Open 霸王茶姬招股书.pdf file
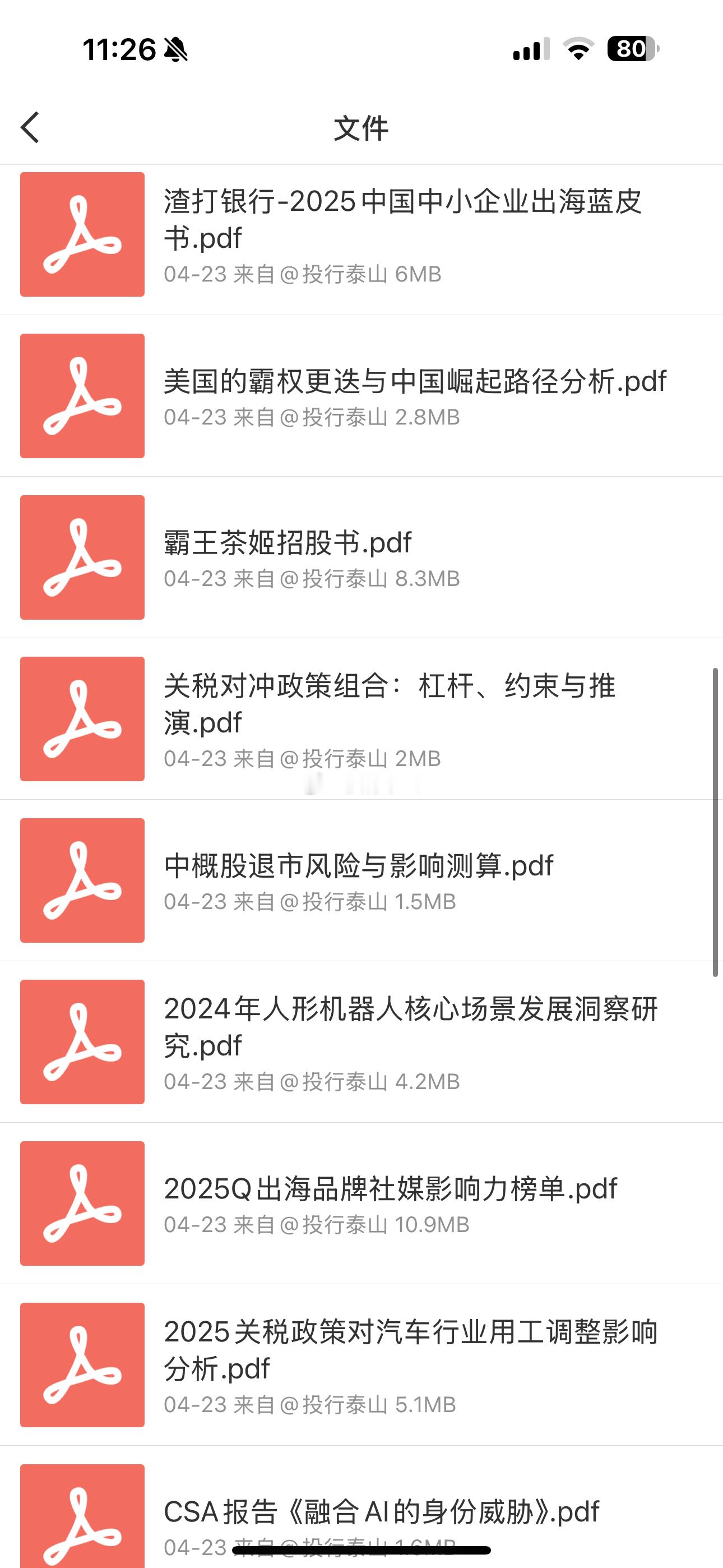This screenshot has width=723, height=1568. [289, 543]
